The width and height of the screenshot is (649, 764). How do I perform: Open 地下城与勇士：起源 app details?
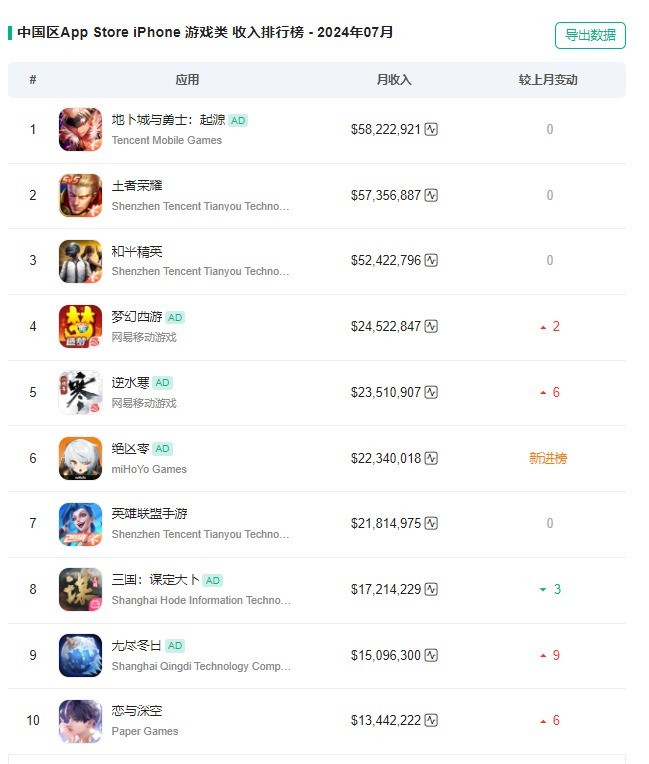click(x=168, y=120)
